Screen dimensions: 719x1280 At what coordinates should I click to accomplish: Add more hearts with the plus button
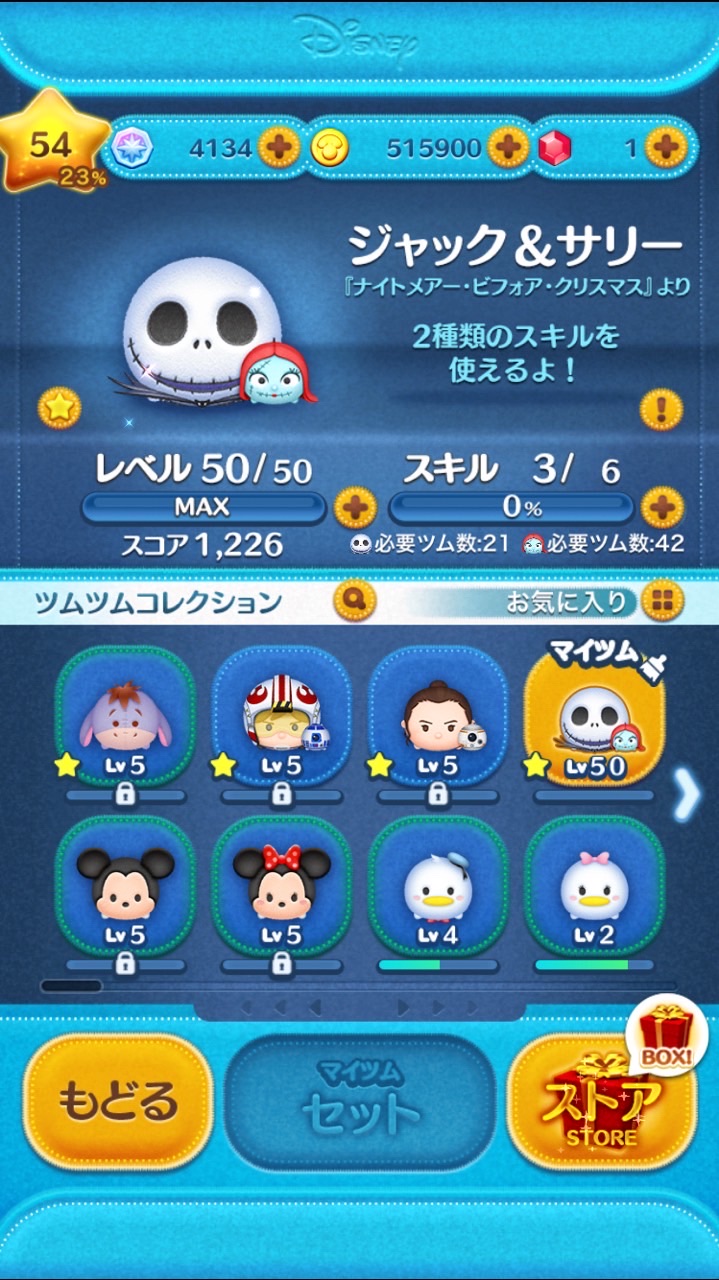click(278, 149)
